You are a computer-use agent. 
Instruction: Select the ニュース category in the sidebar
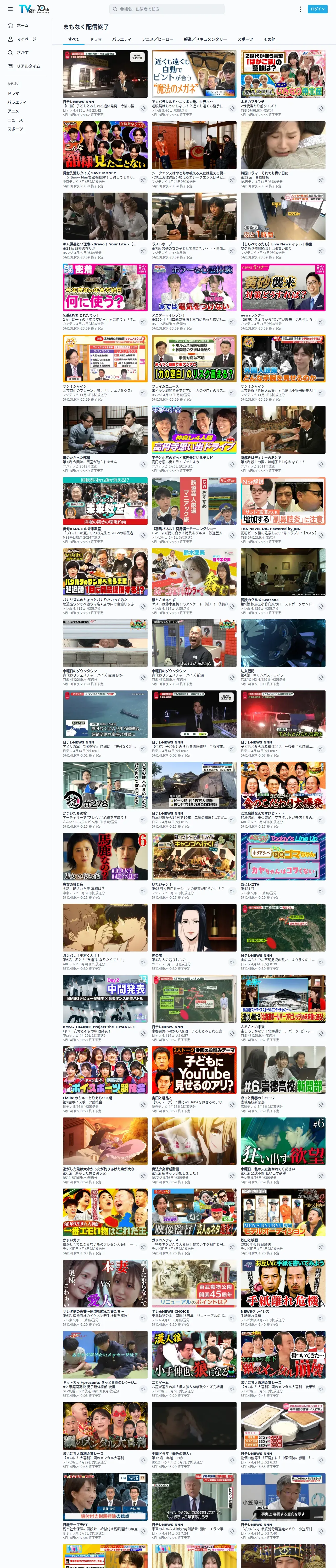pos(15,120)
